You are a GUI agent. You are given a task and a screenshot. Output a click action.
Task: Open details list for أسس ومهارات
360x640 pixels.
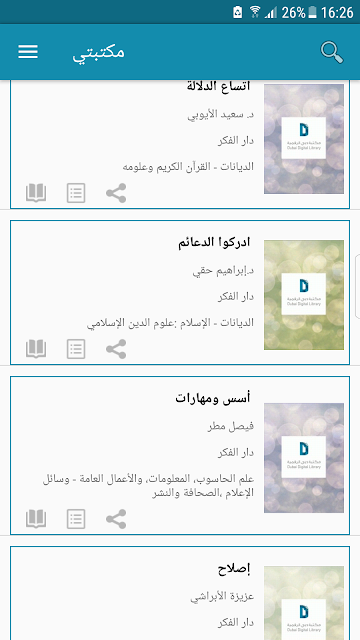coord(76,519)
